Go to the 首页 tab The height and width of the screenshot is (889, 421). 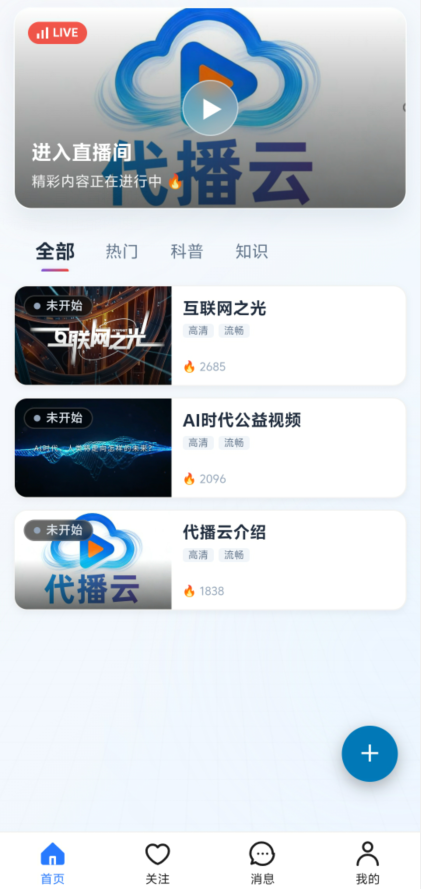click(53, 863)
